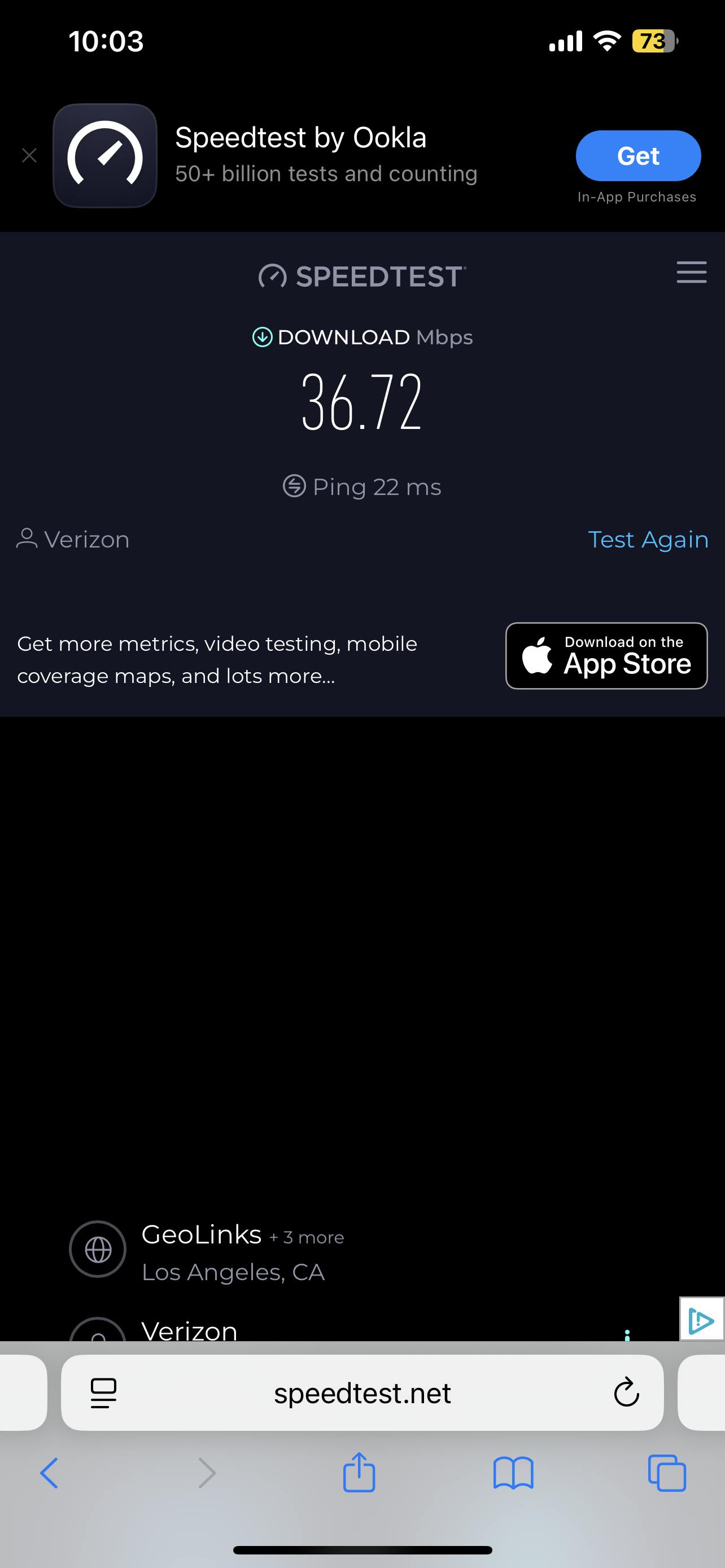This screenshot has height=1568, width=725.
Task: Reload the speedtest.net page
Action: click(x=626, y=1393)
